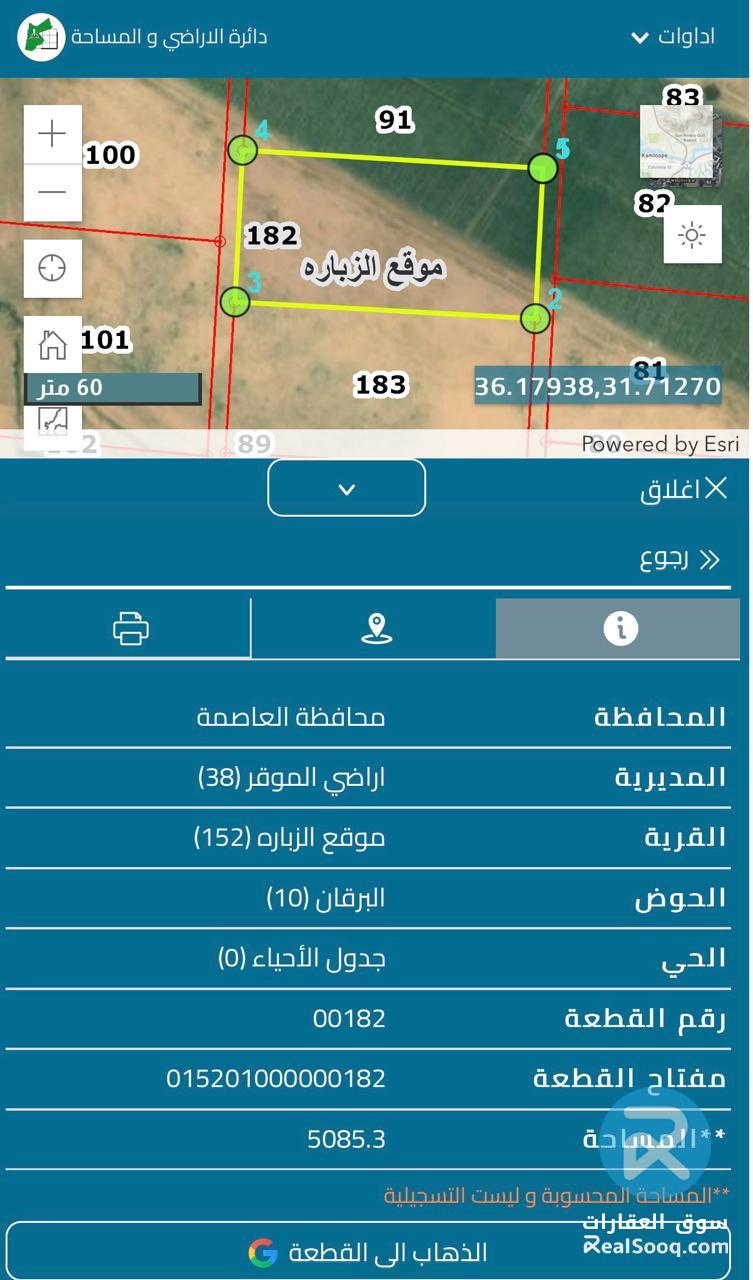Adjust brightness with the sun icon
This screenshot has width=753, height=1280.
pyautogui.click(x=692, y=235)
